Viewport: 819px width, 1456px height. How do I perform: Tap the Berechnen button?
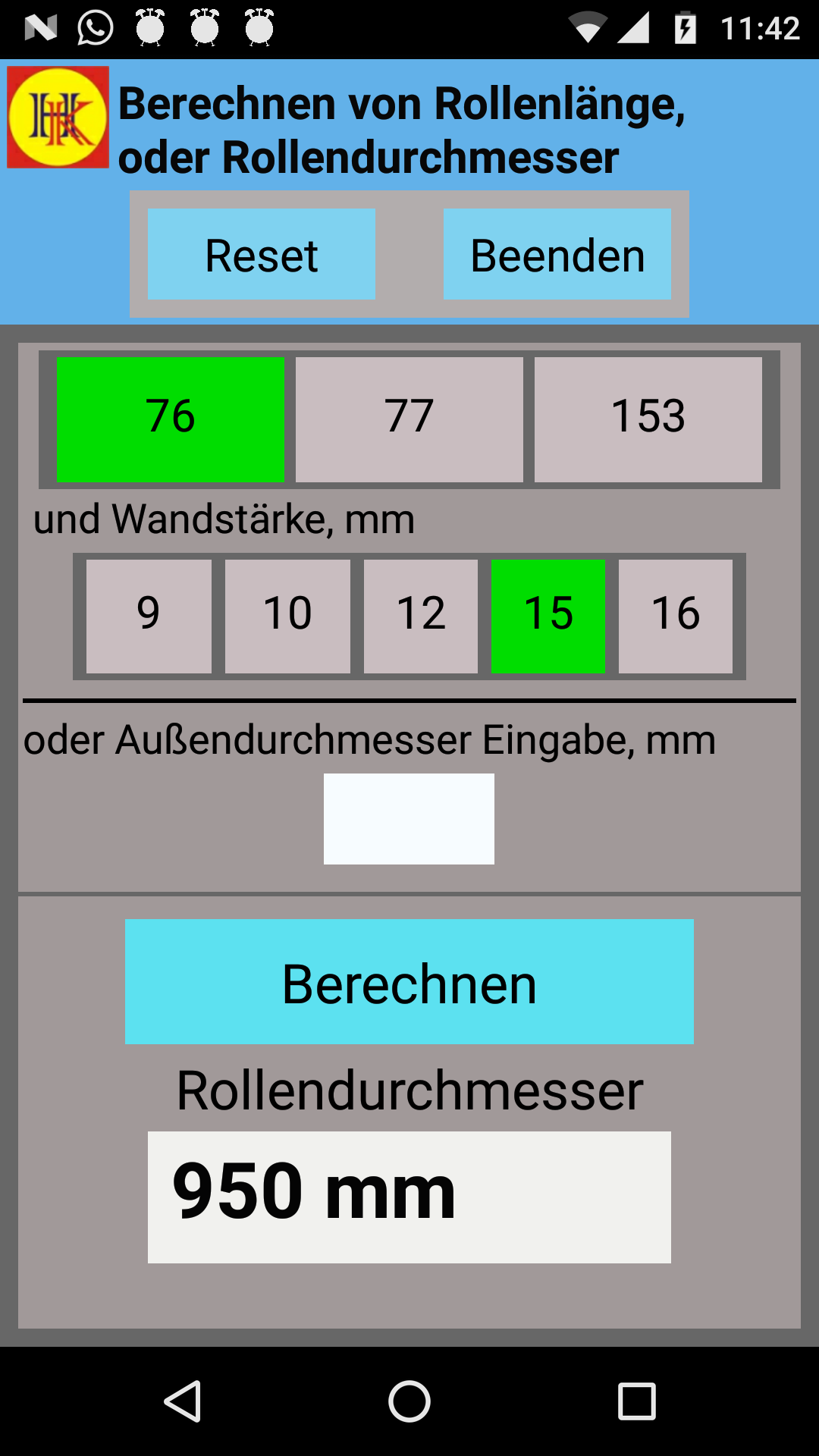[409, 982]
